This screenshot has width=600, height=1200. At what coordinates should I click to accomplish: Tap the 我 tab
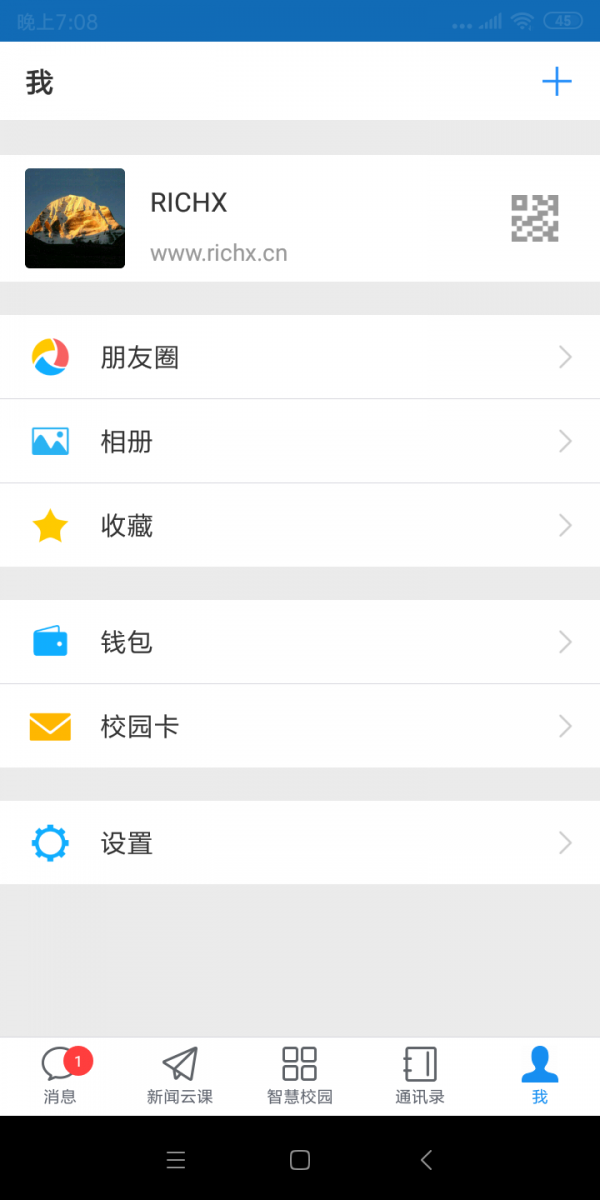pyautogui.click(x=540, y=1075)
